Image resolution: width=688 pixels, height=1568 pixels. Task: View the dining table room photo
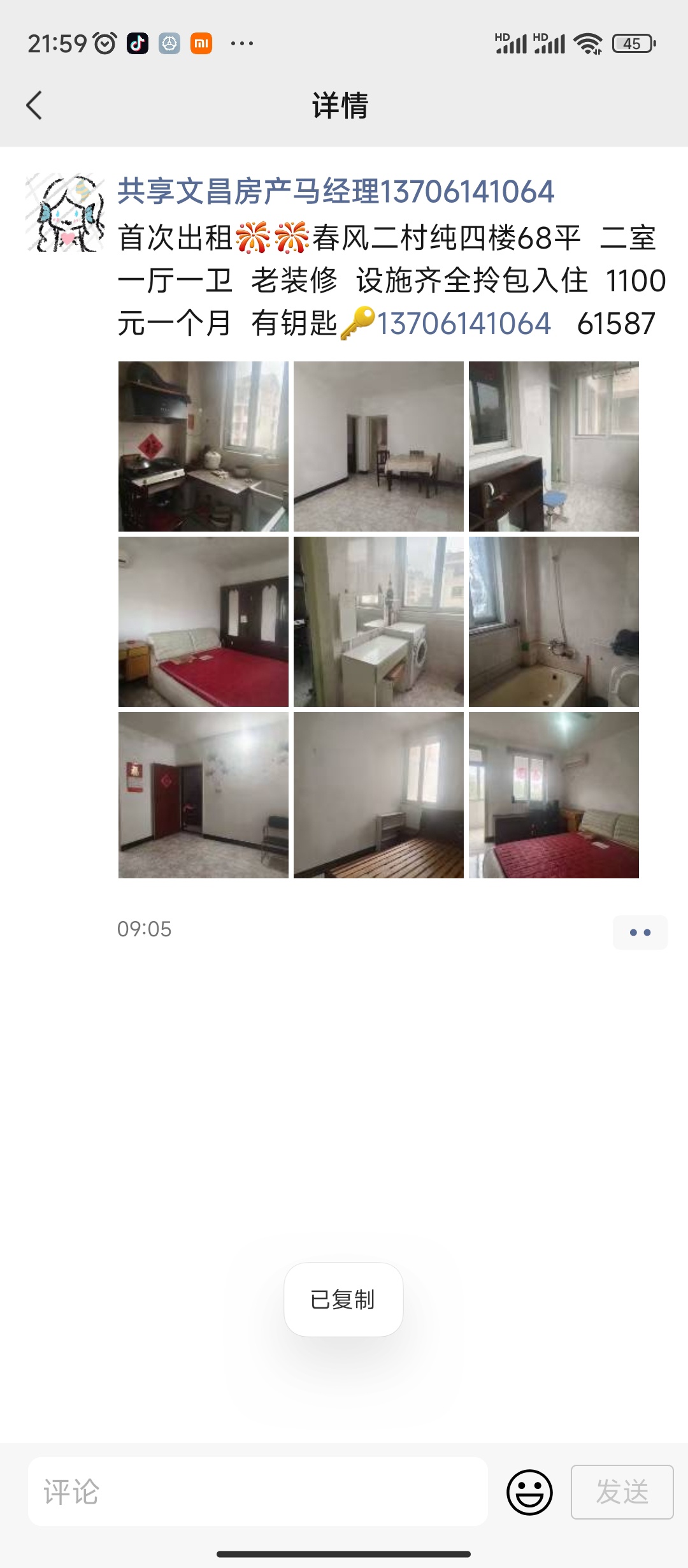click(378, 446)
